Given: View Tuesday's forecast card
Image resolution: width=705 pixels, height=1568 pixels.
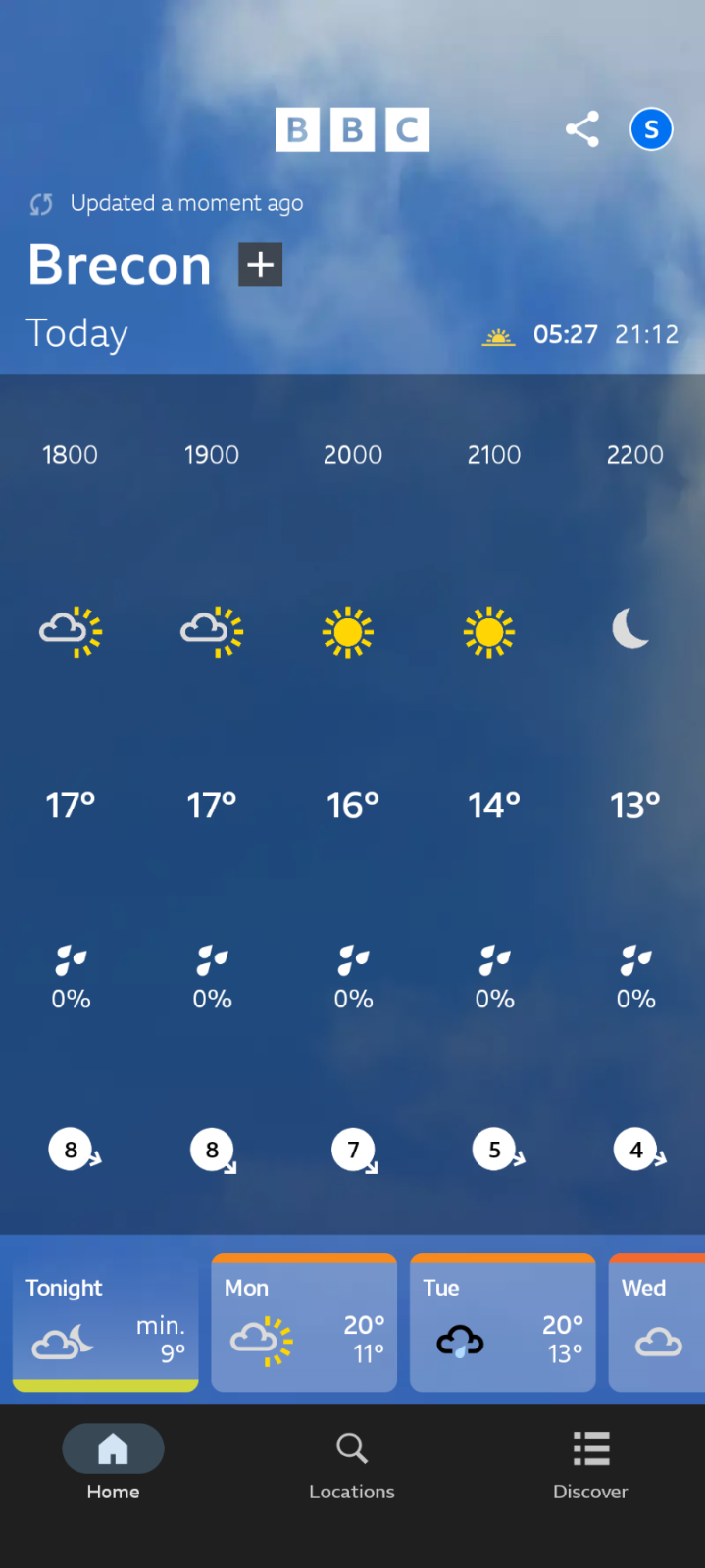Looking at the screenshot, I should [x=502, y=1323].
